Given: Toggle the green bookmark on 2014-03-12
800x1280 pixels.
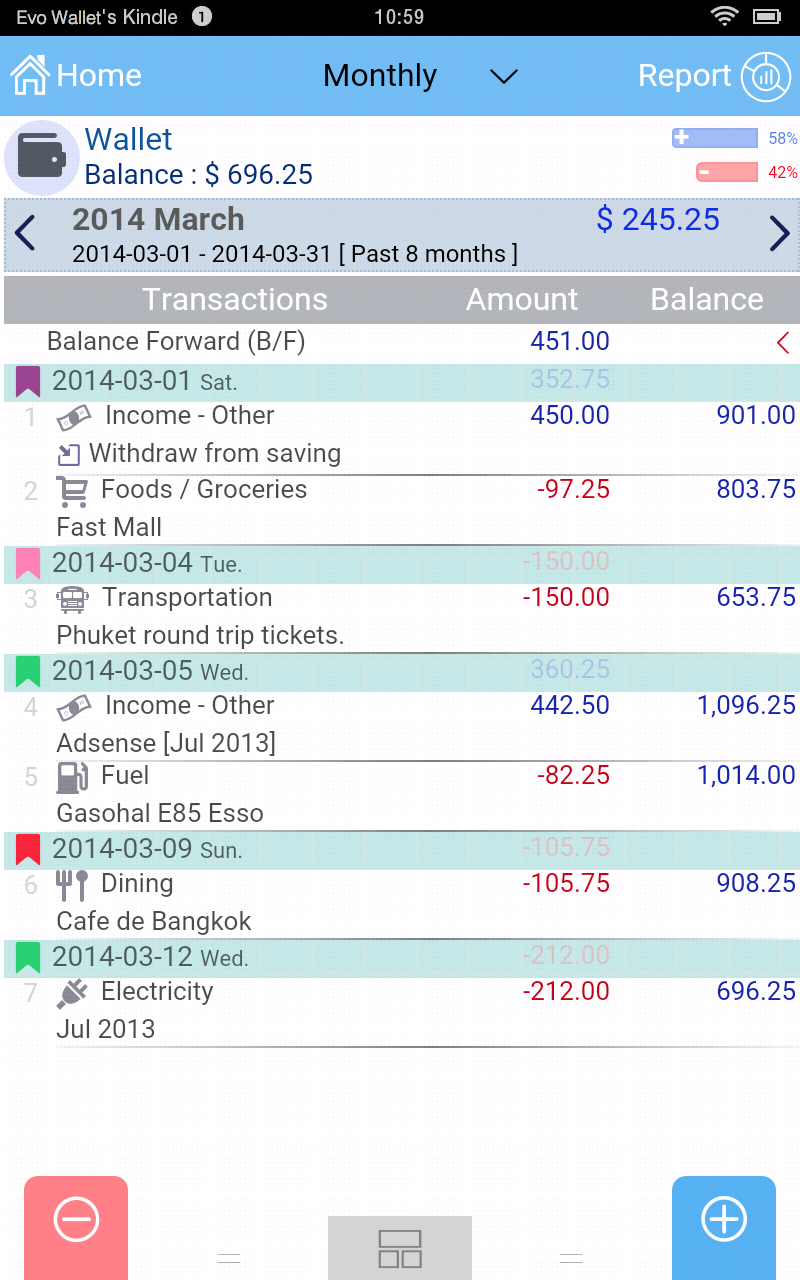Looking at the screenshot, I should click(x=27, y=957).
